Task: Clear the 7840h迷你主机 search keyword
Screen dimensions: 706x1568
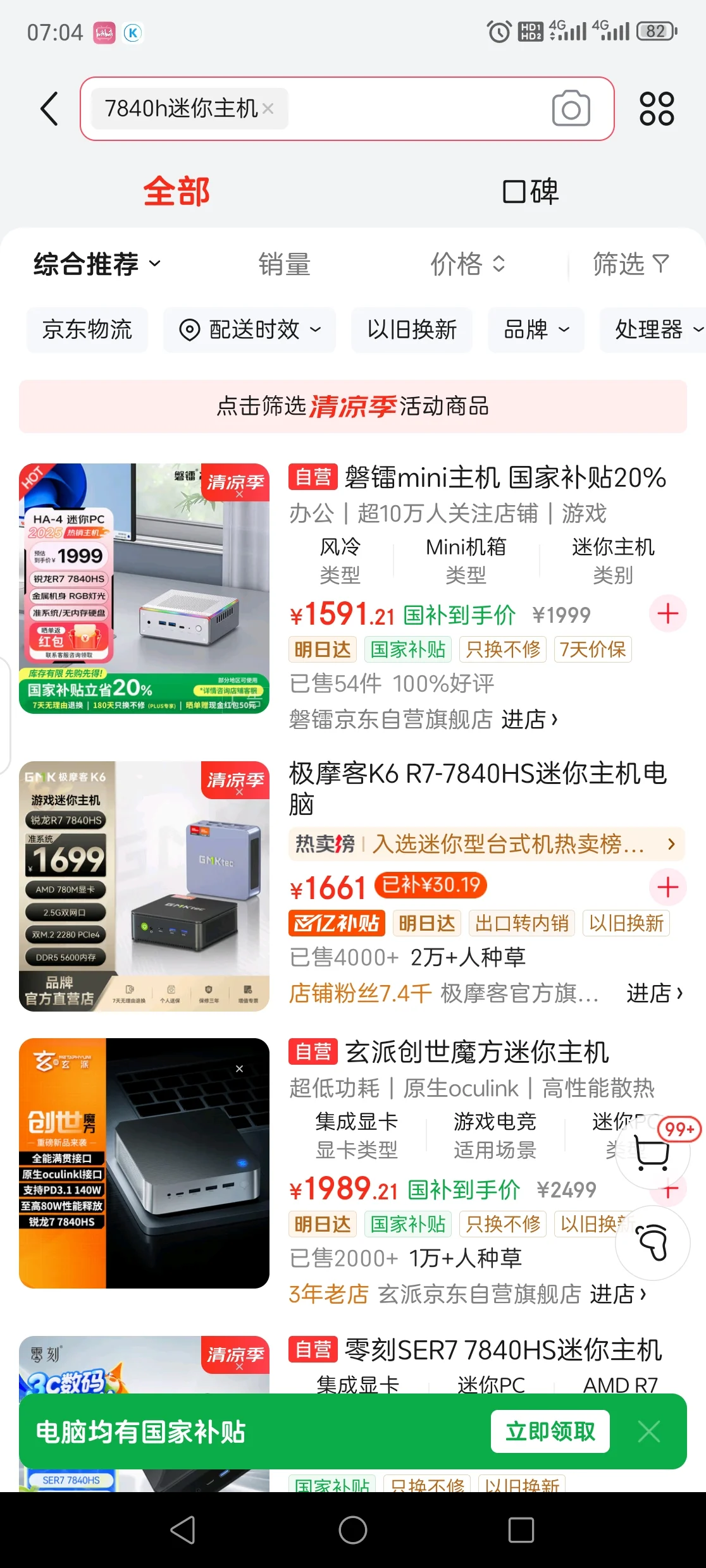Action: point(268,109)
